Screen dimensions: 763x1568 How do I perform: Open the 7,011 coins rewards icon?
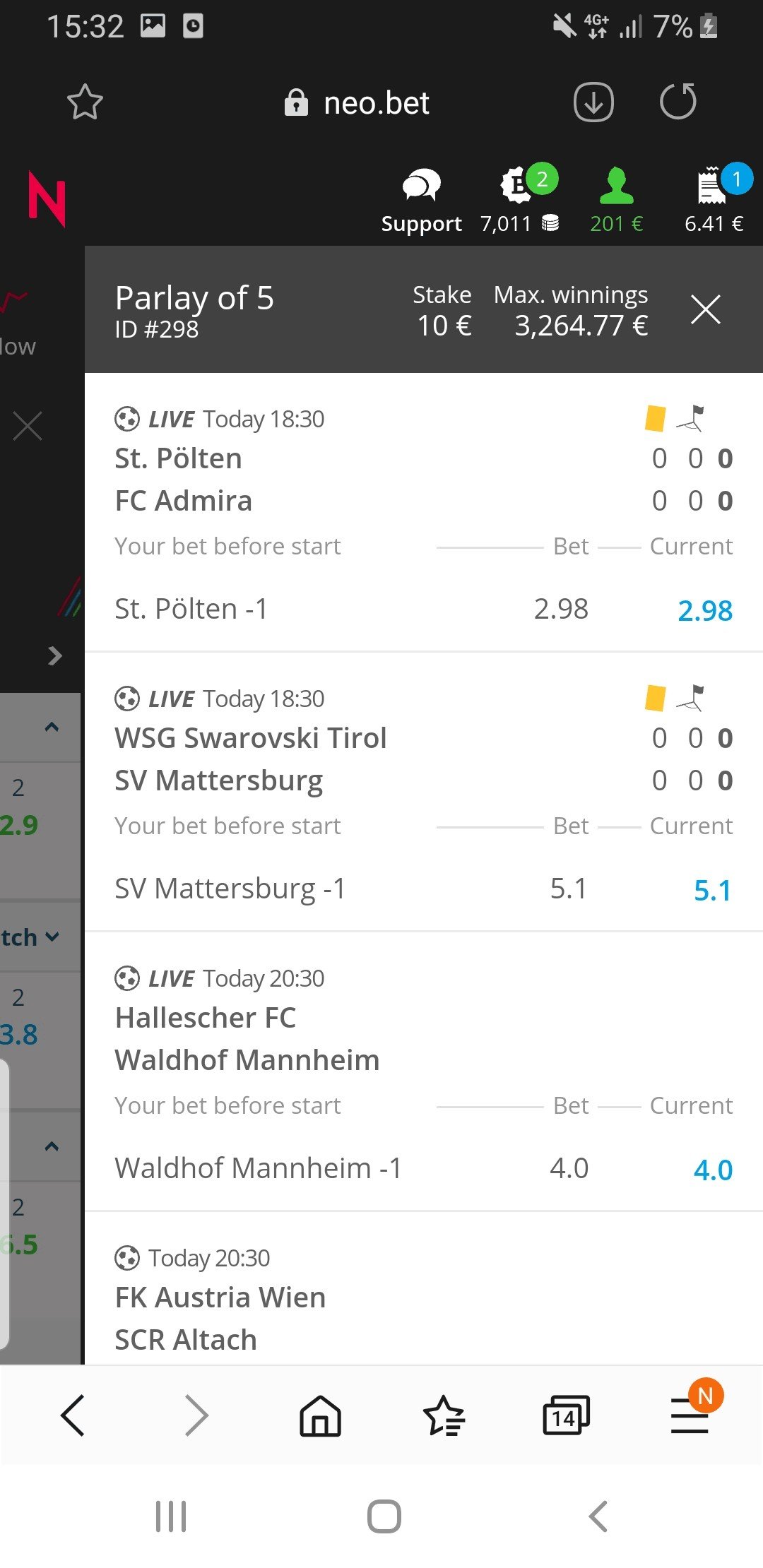point(521,201)
